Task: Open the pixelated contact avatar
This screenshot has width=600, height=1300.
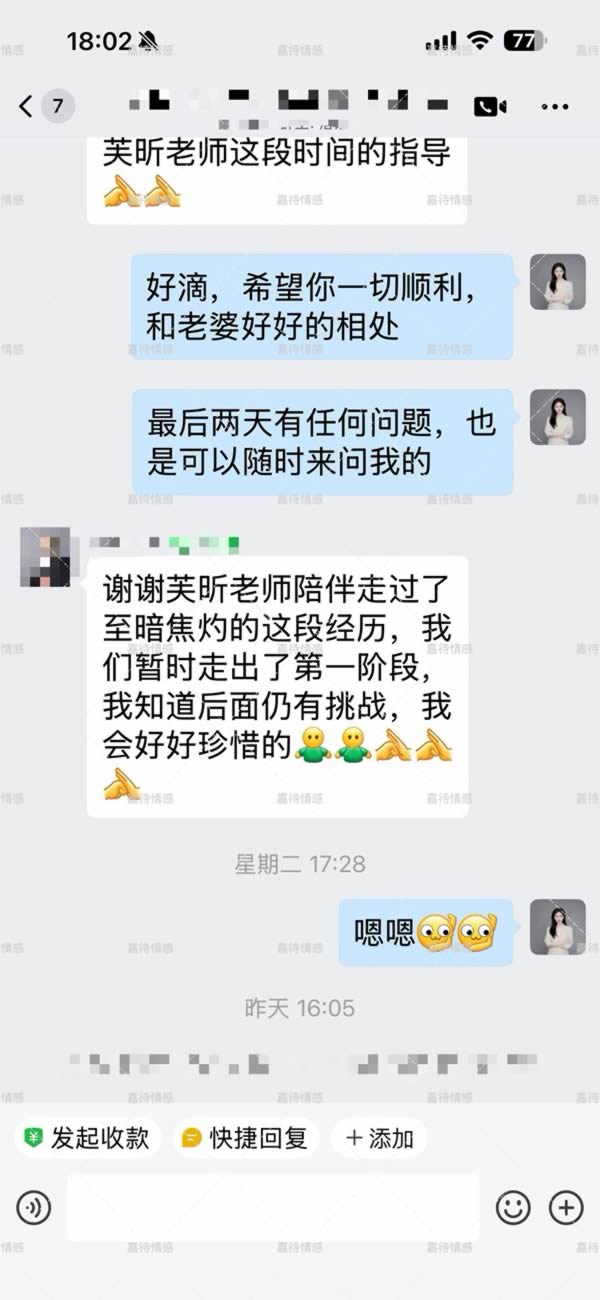Action: pyautogui.click(x=45, y=557)
